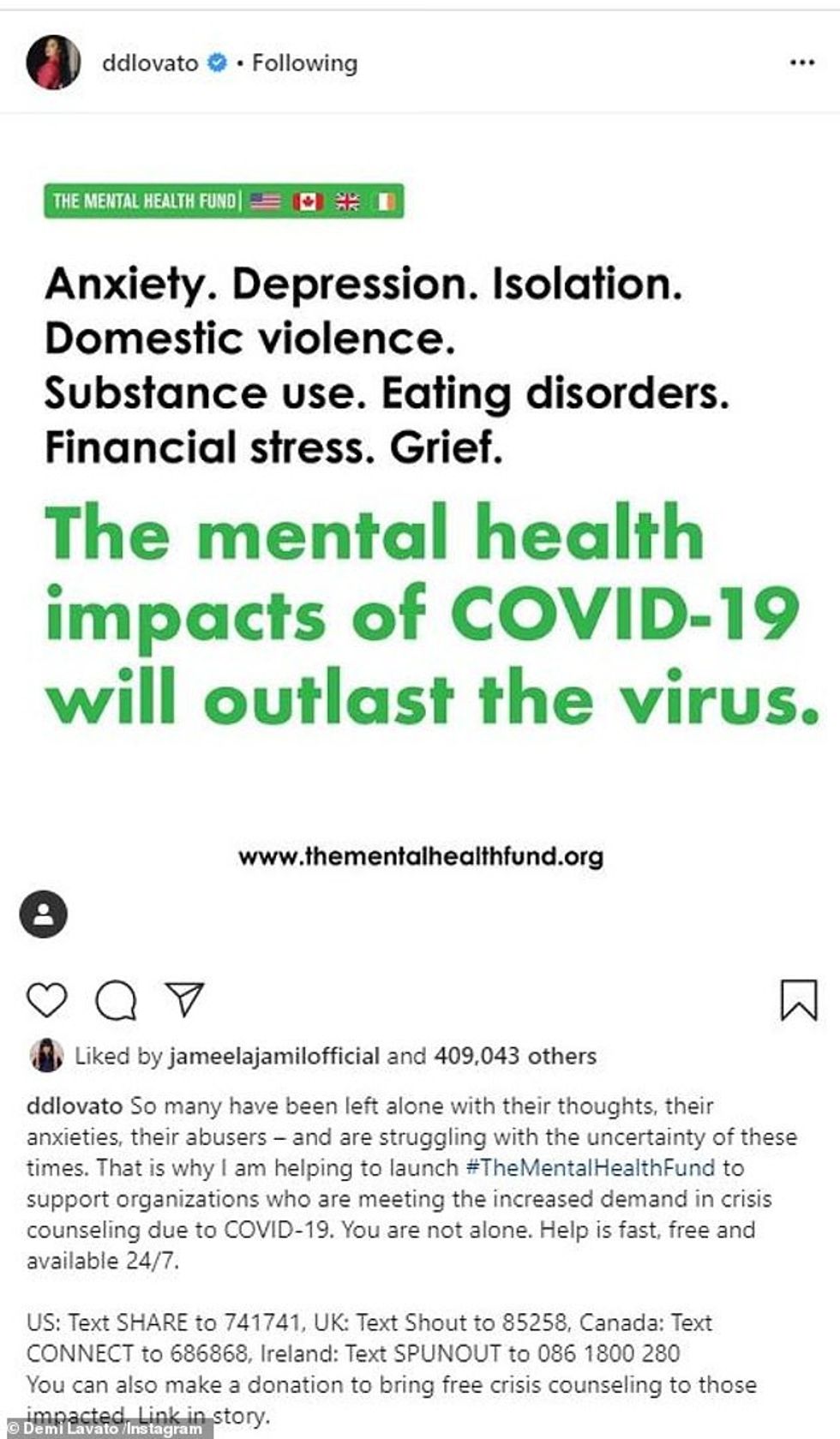Open comments on this post
The image size is (840, 1439).
(116, 1000)
